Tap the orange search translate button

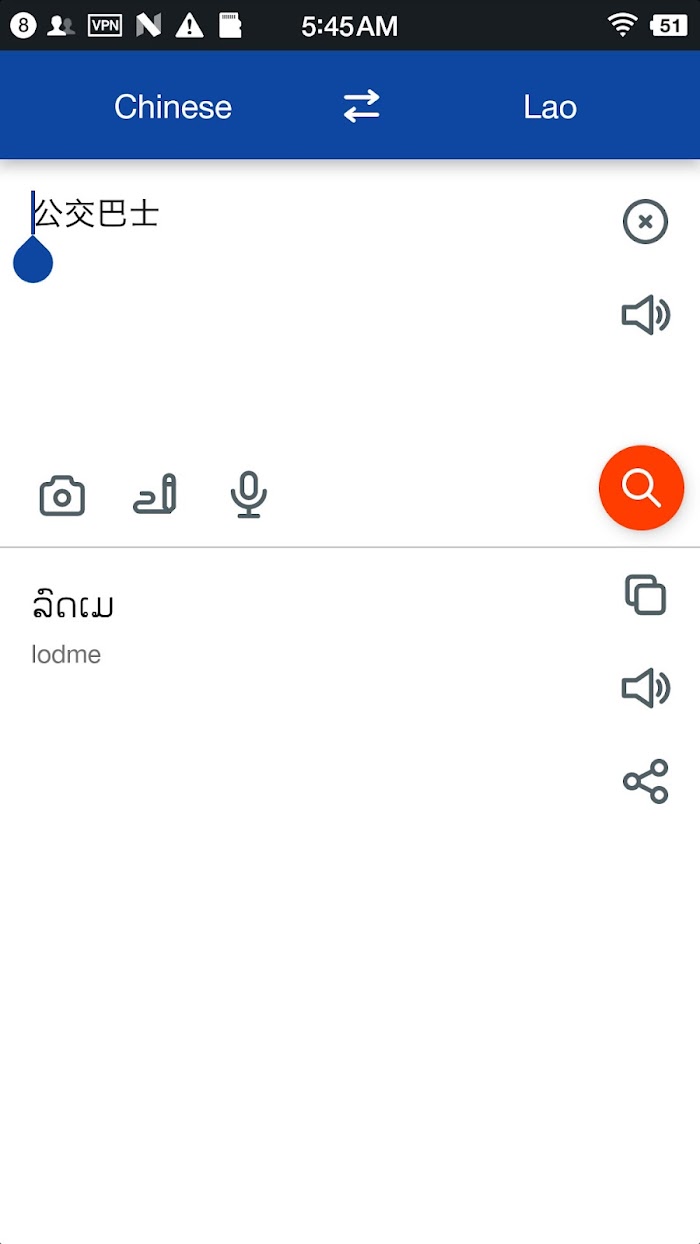point(641,488)
